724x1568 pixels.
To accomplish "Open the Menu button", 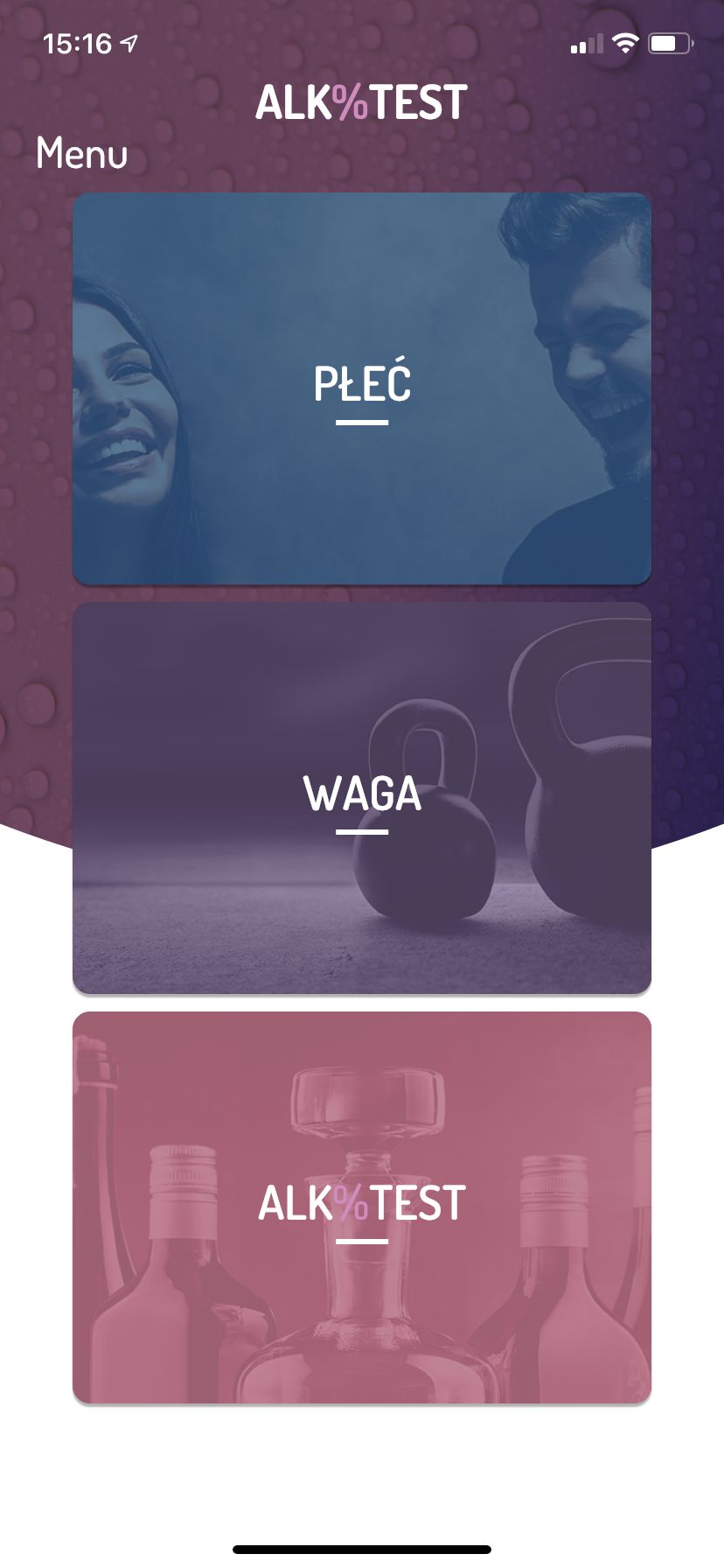I will [82, 153].
